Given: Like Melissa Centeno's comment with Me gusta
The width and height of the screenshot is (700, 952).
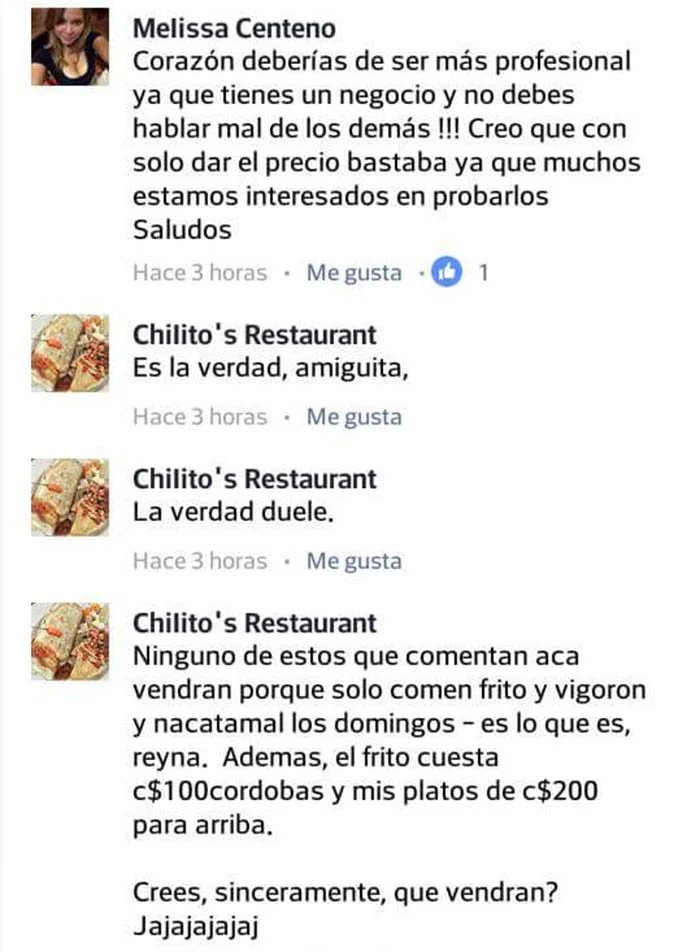Looking at the screenshot, I should pos(354,273).
